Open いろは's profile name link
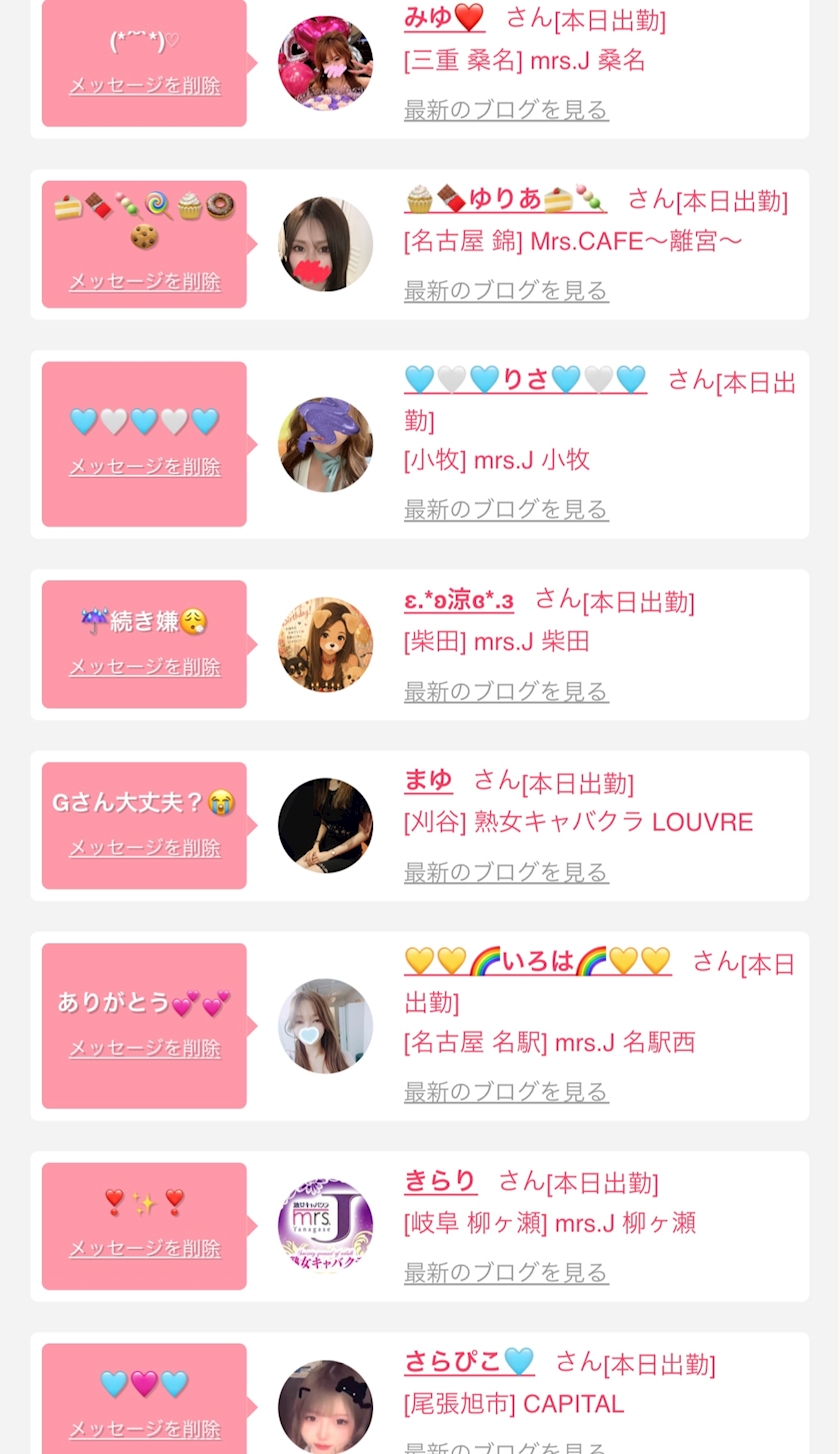 538,962
